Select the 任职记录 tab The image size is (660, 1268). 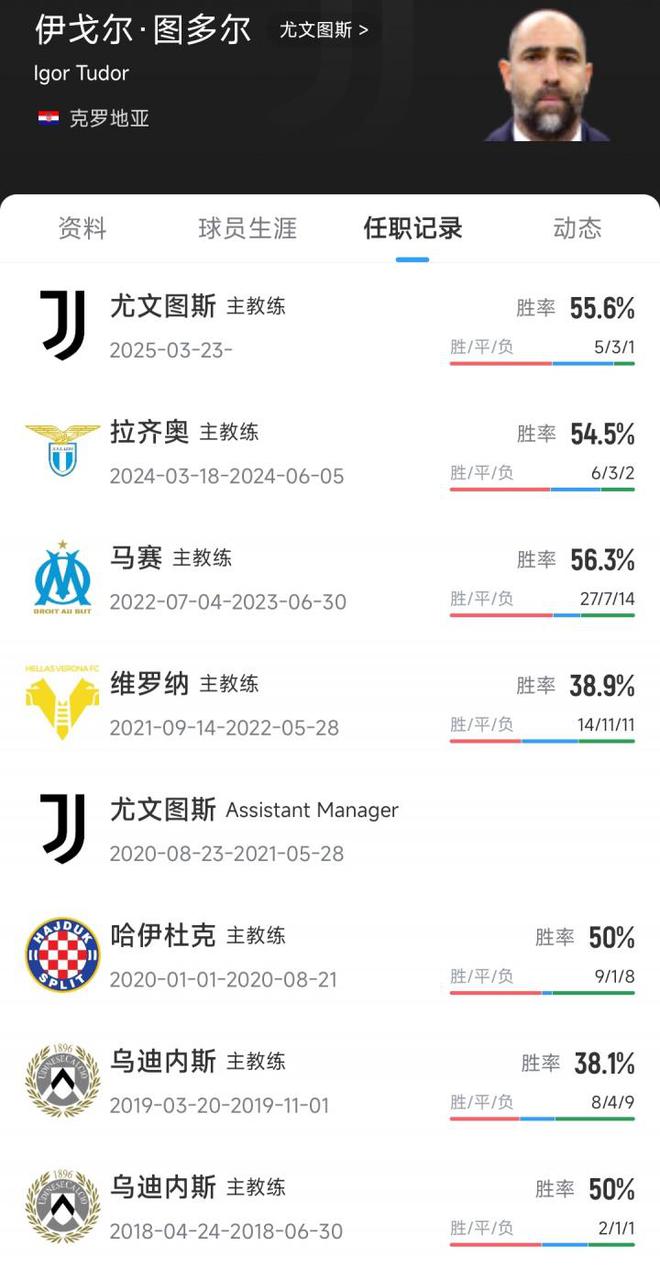(412, 228)
